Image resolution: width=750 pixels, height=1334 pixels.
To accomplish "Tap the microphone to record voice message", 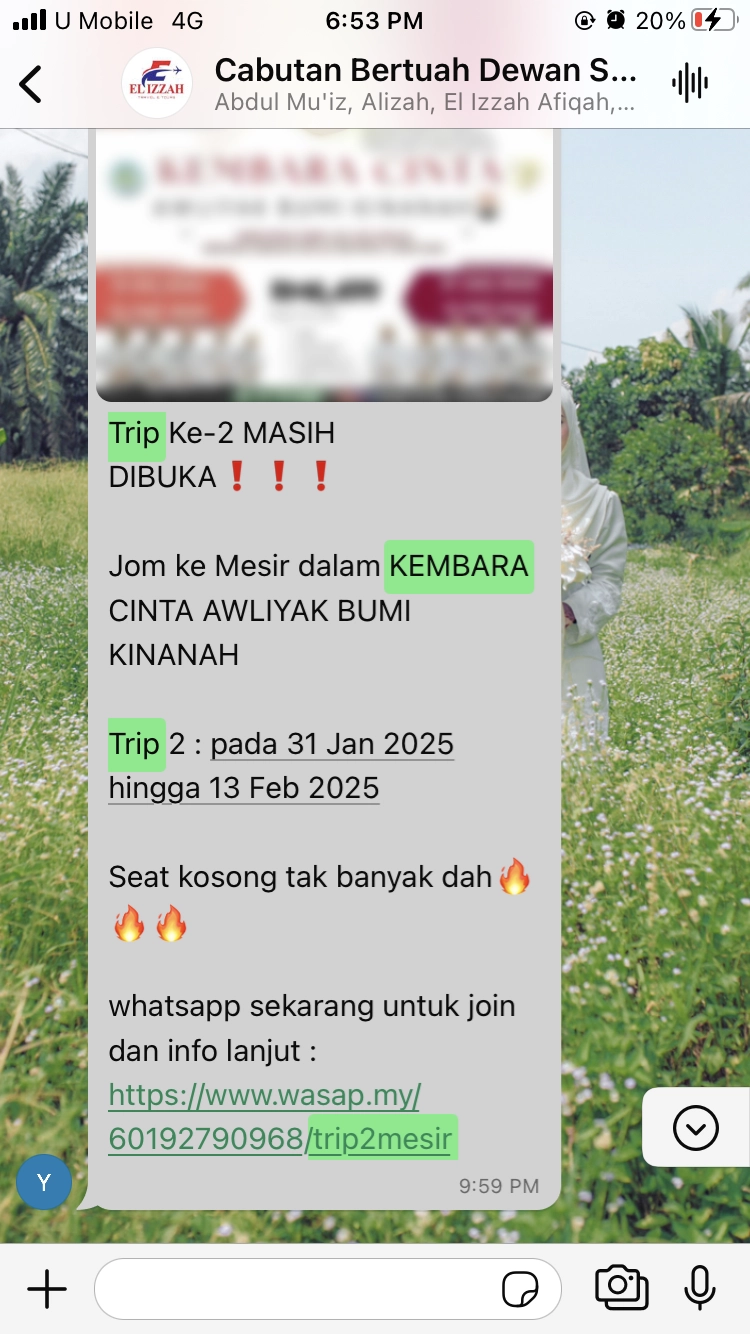I will [699, 1288].
